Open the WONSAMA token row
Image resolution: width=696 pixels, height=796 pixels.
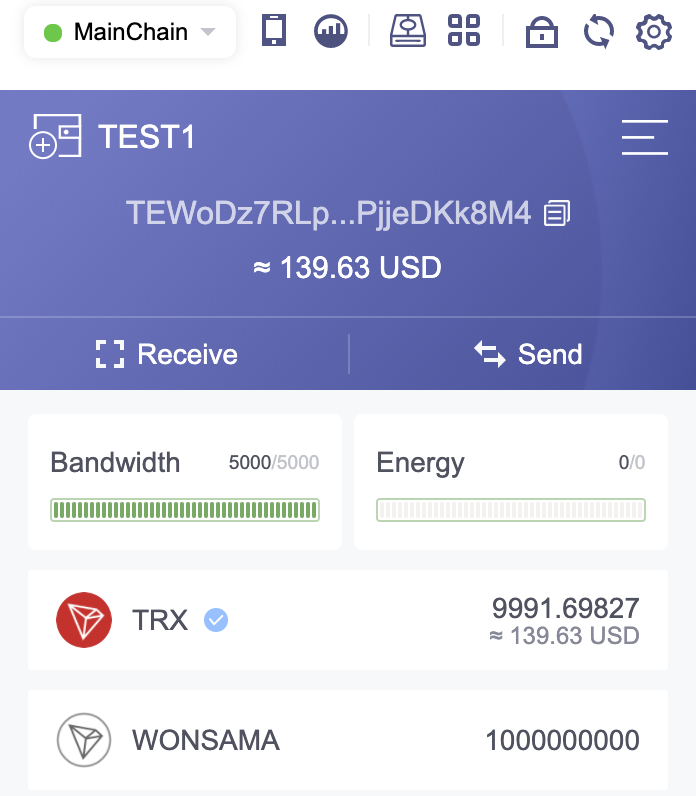tap(347, 740)
